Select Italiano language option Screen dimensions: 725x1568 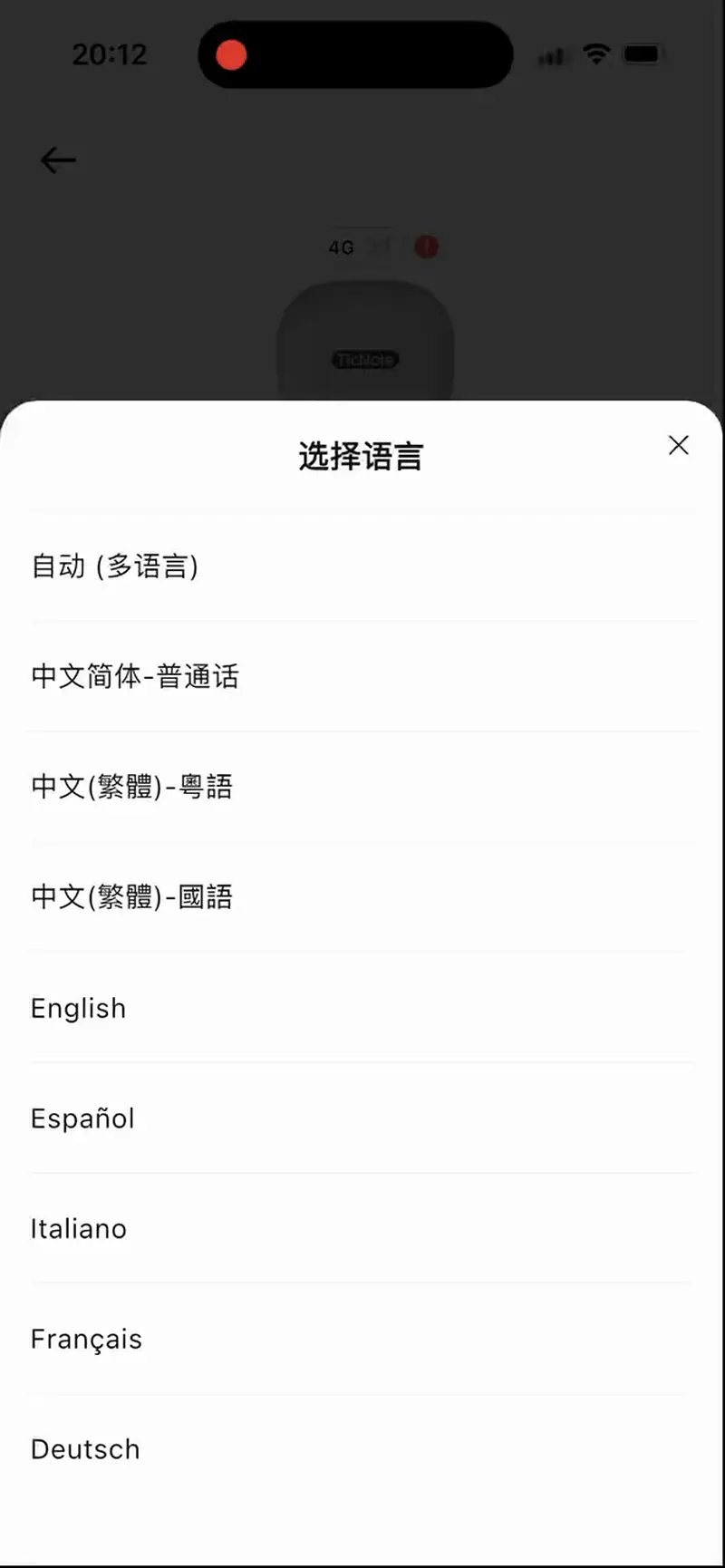coord(78,1228)
